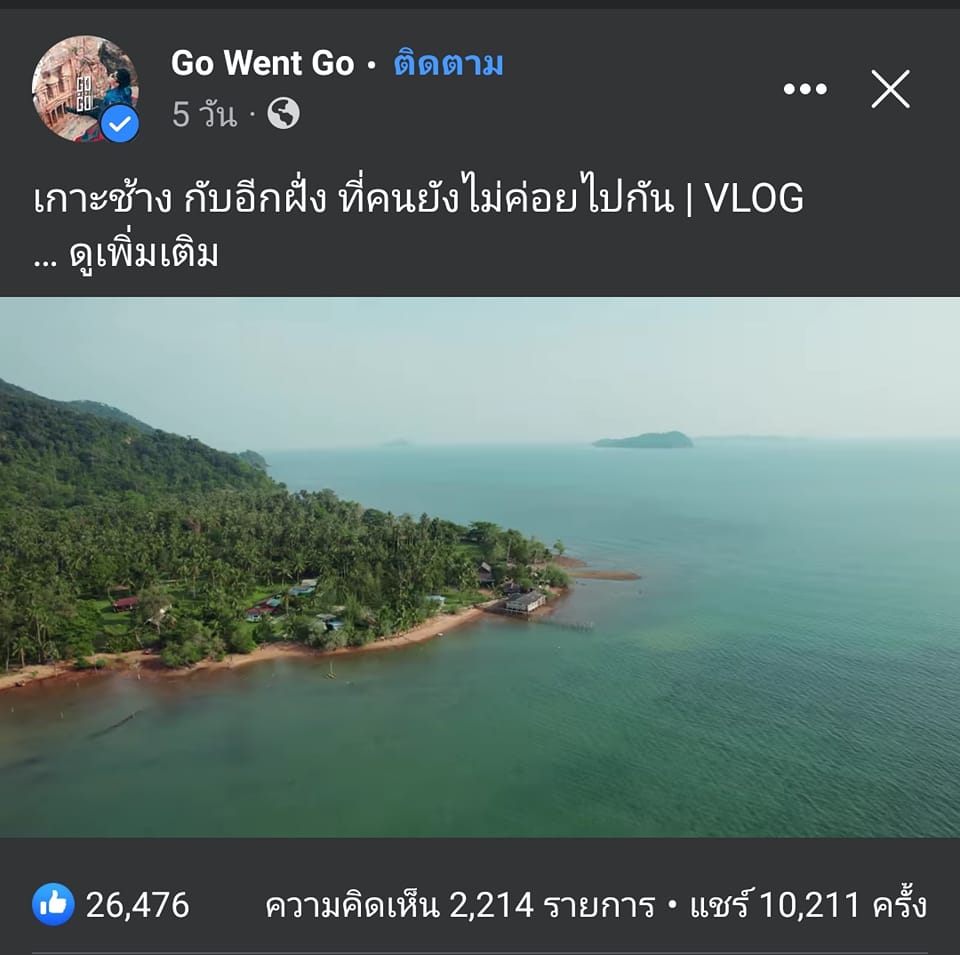This screenshot has width=960, height=955.
Task: Tap the Go Went Go page name
Action: pyautogui.click(x=262, y=64)
